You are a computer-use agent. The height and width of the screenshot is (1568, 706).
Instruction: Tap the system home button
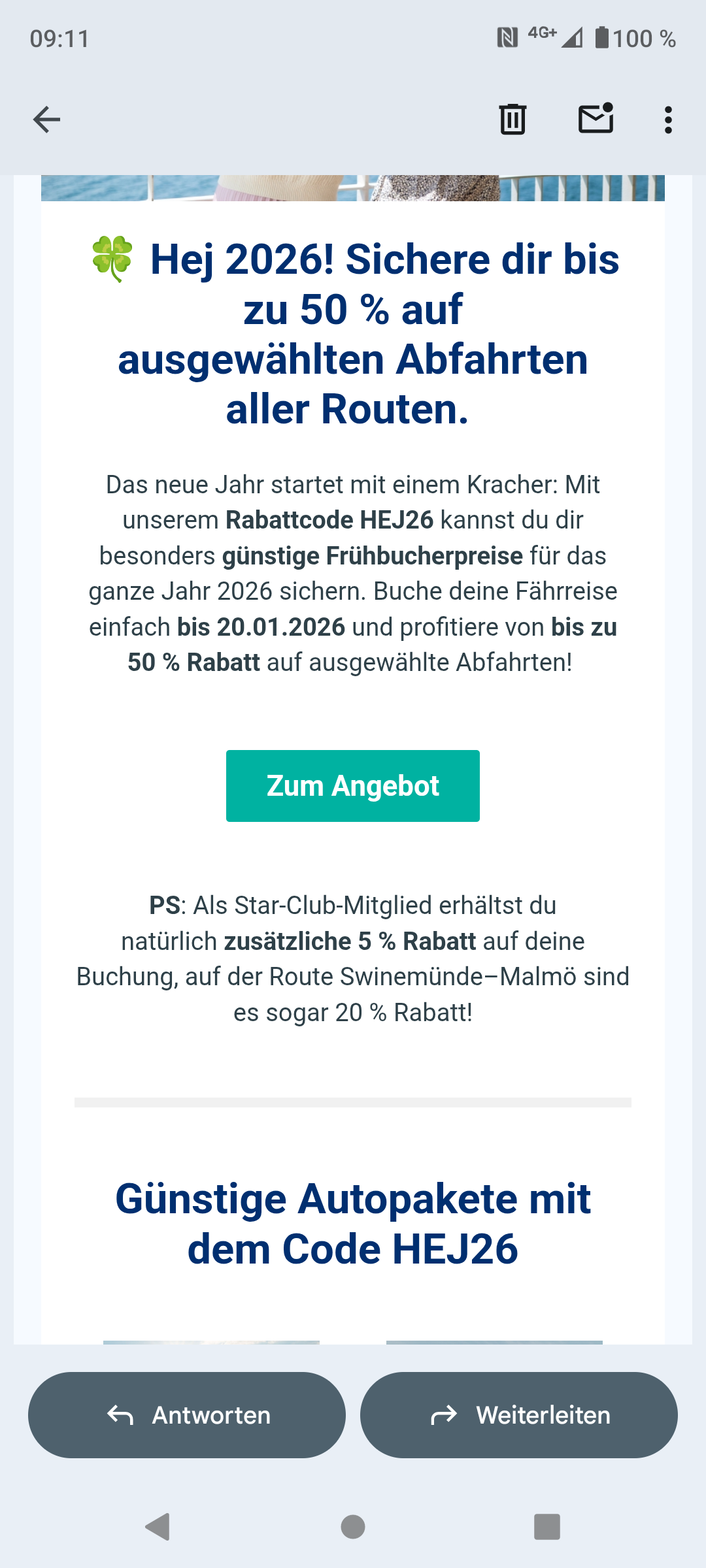(353, 1527)
